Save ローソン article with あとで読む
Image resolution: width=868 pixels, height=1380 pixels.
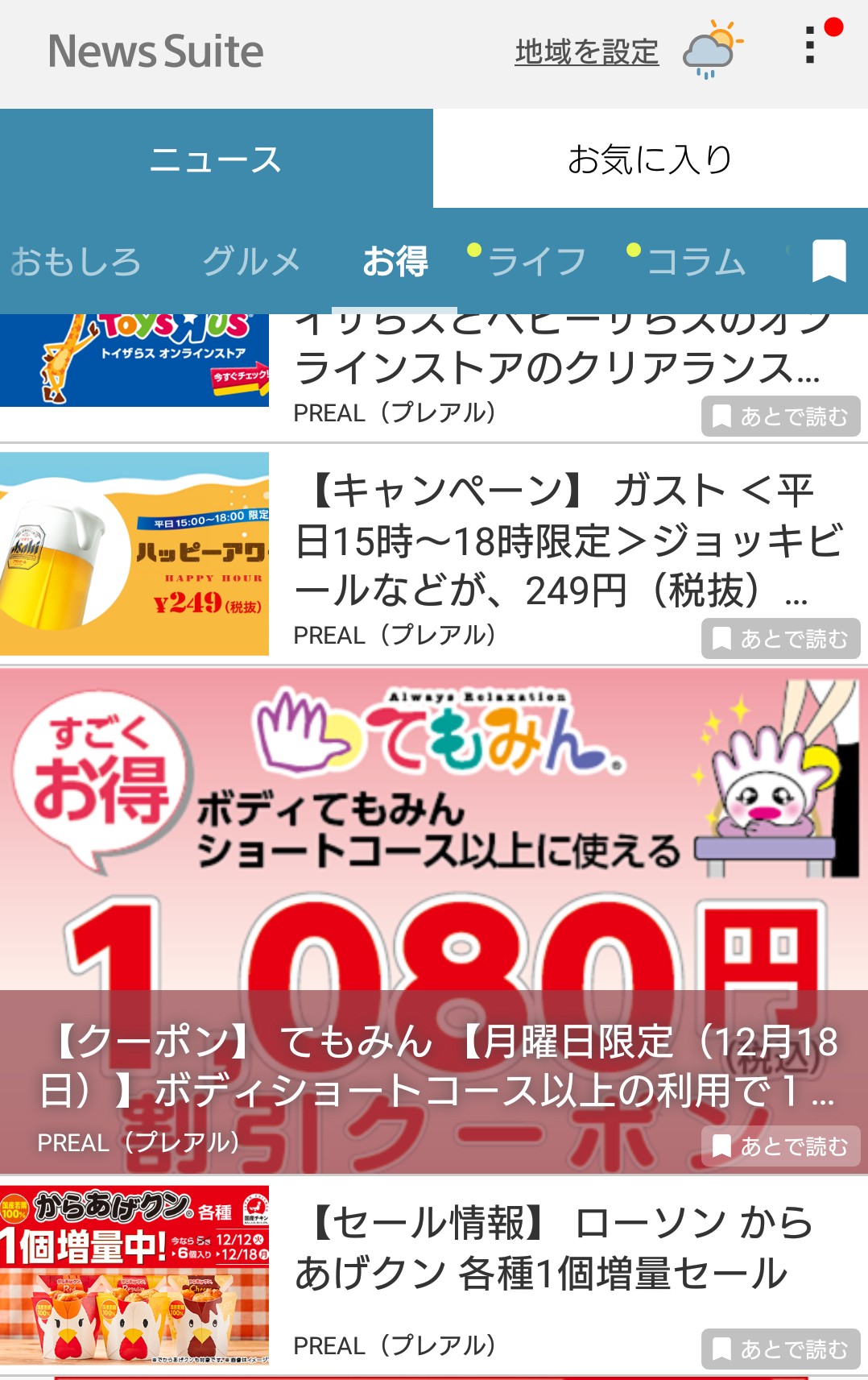coord(780,1349)
